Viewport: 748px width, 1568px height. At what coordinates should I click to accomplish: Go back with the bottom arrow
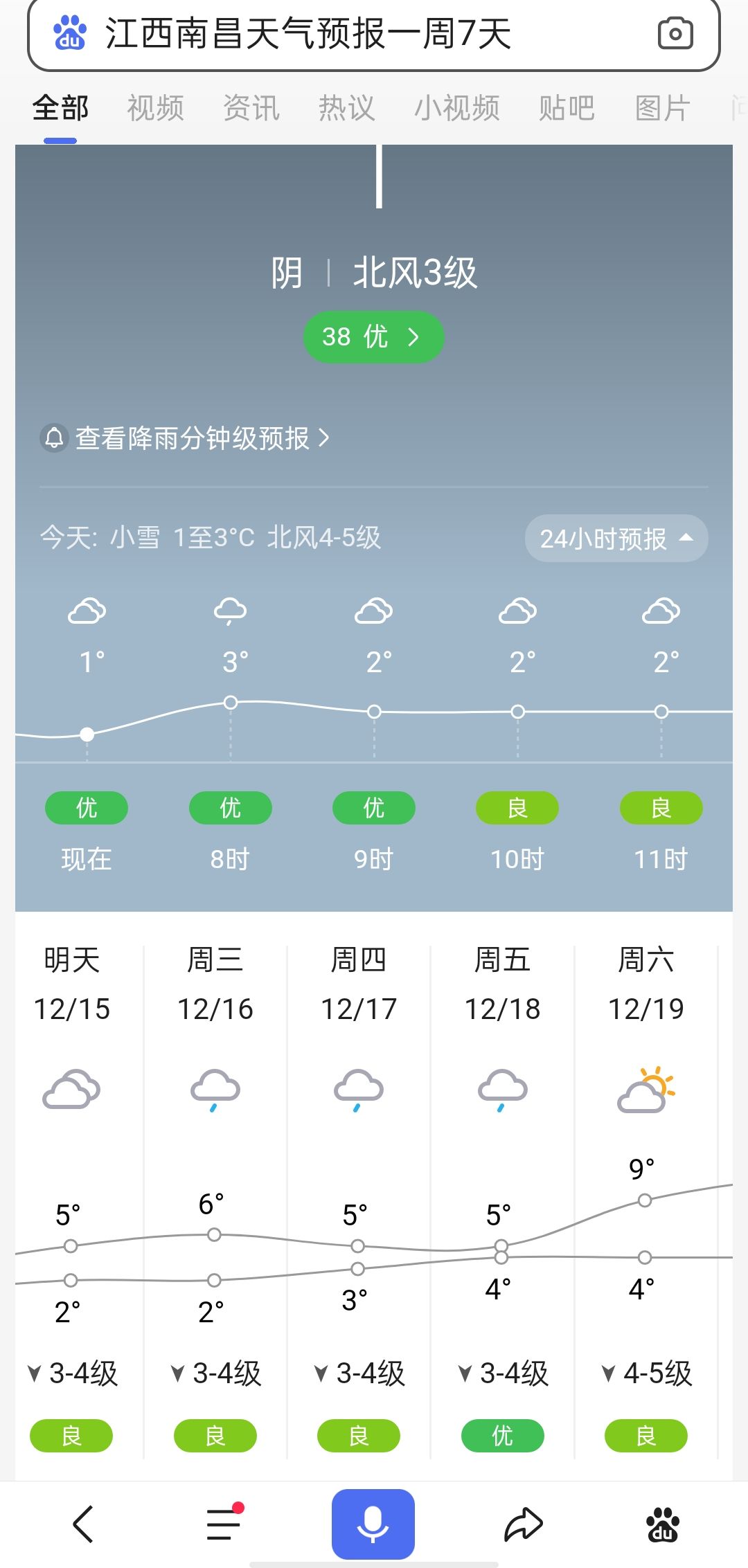pyautogui.click(x=83, y=1524)
